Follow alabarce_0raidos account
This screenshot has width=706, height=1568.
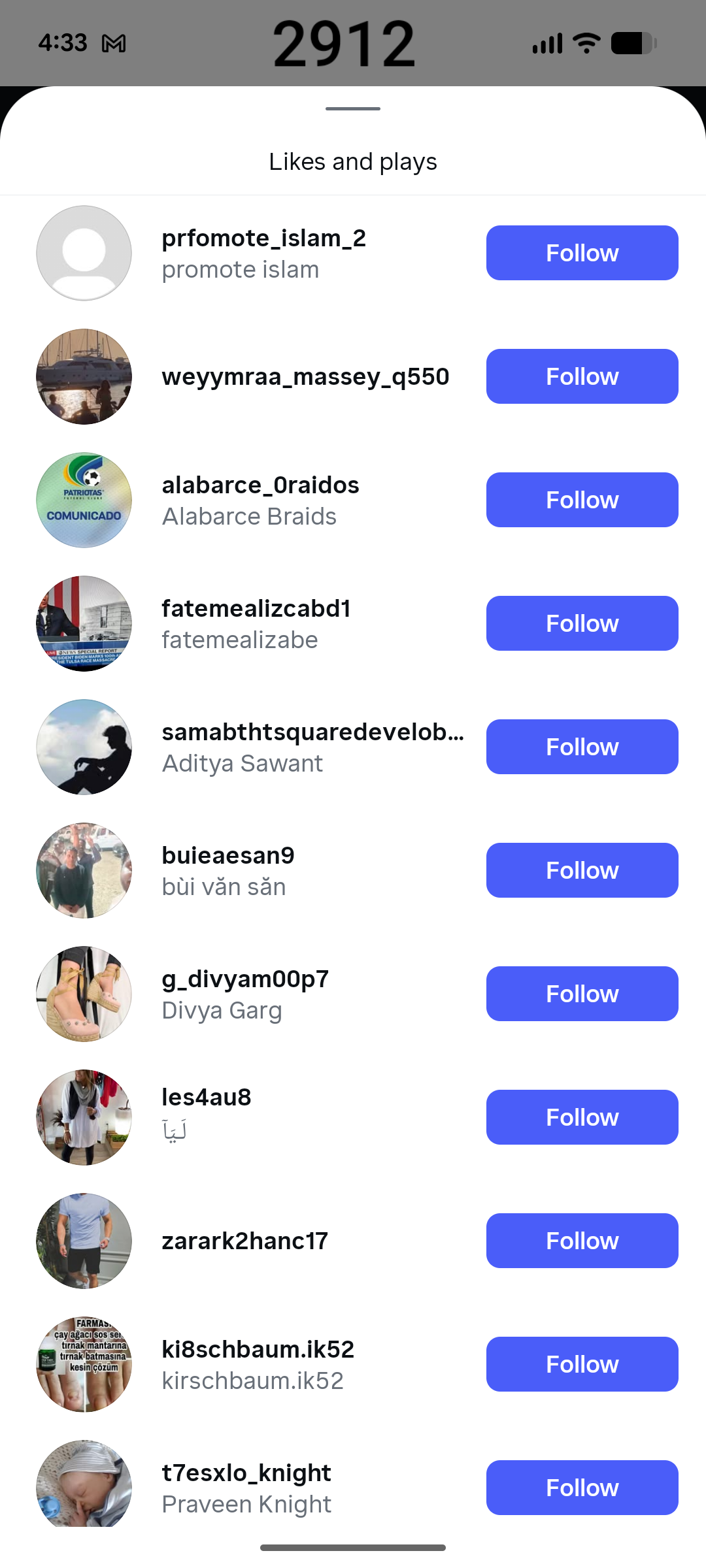582,500
